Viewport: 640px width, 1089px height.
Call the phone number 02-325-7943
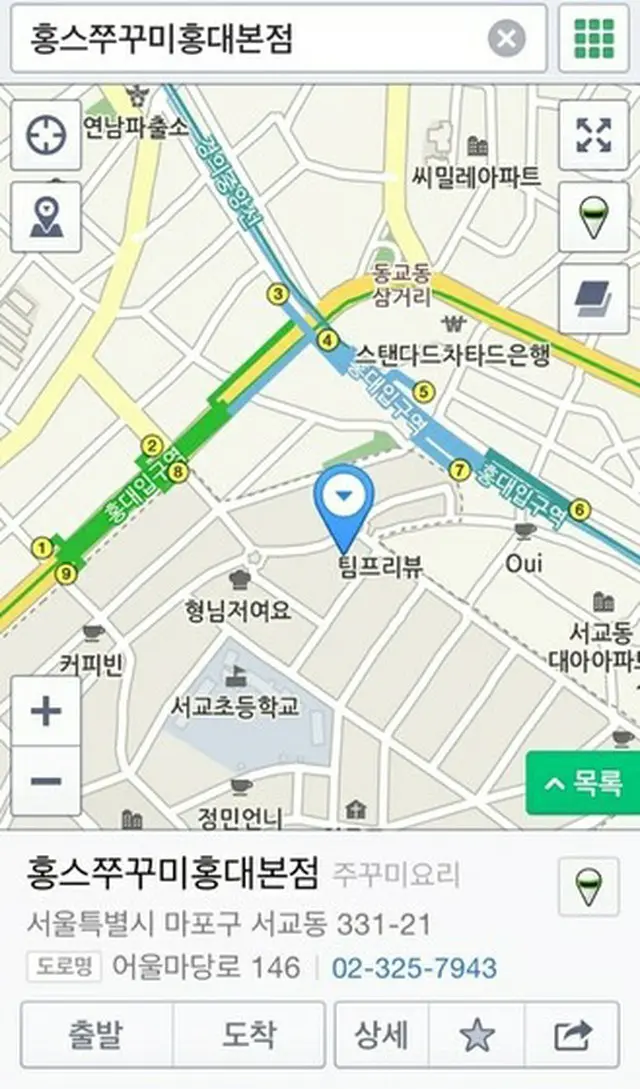(414, 967)
